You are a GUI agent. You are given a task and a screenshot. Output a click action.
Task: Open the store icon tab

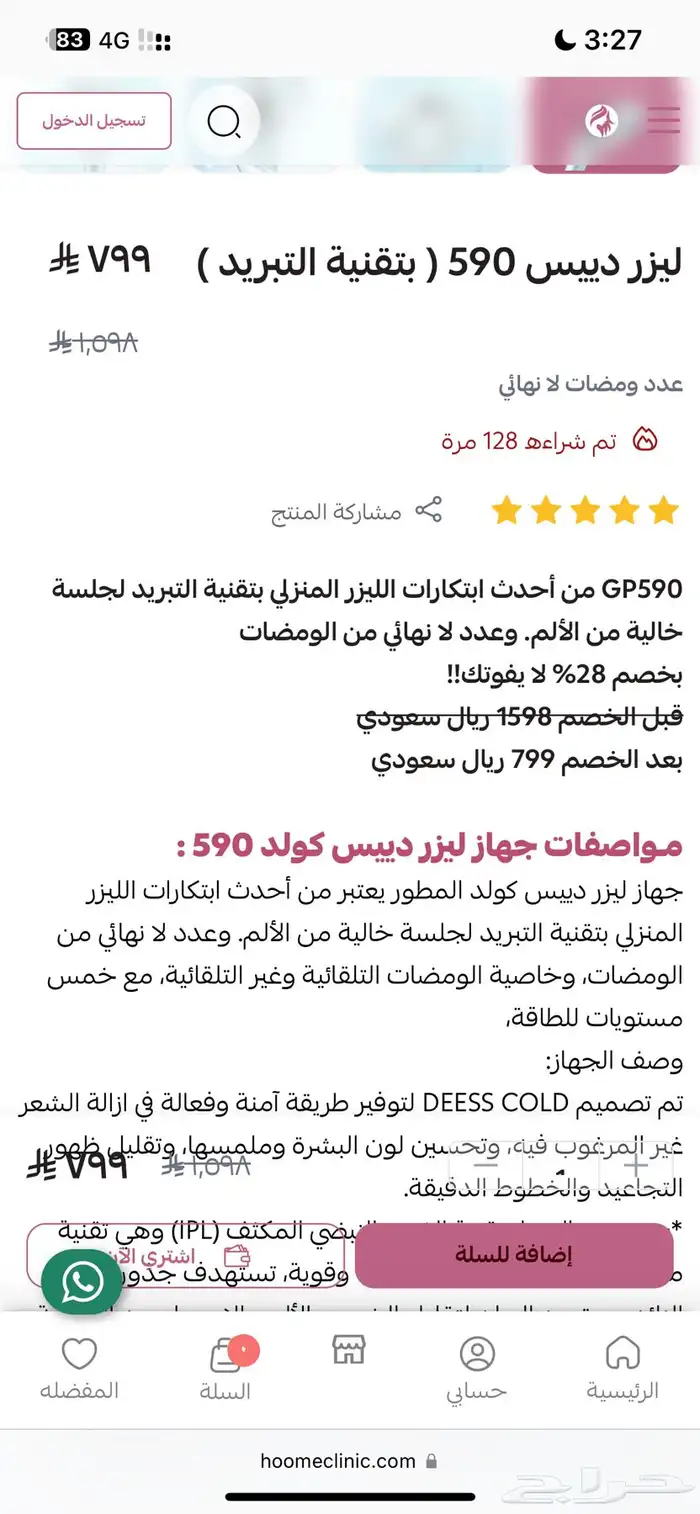(x=349, y=1352)
